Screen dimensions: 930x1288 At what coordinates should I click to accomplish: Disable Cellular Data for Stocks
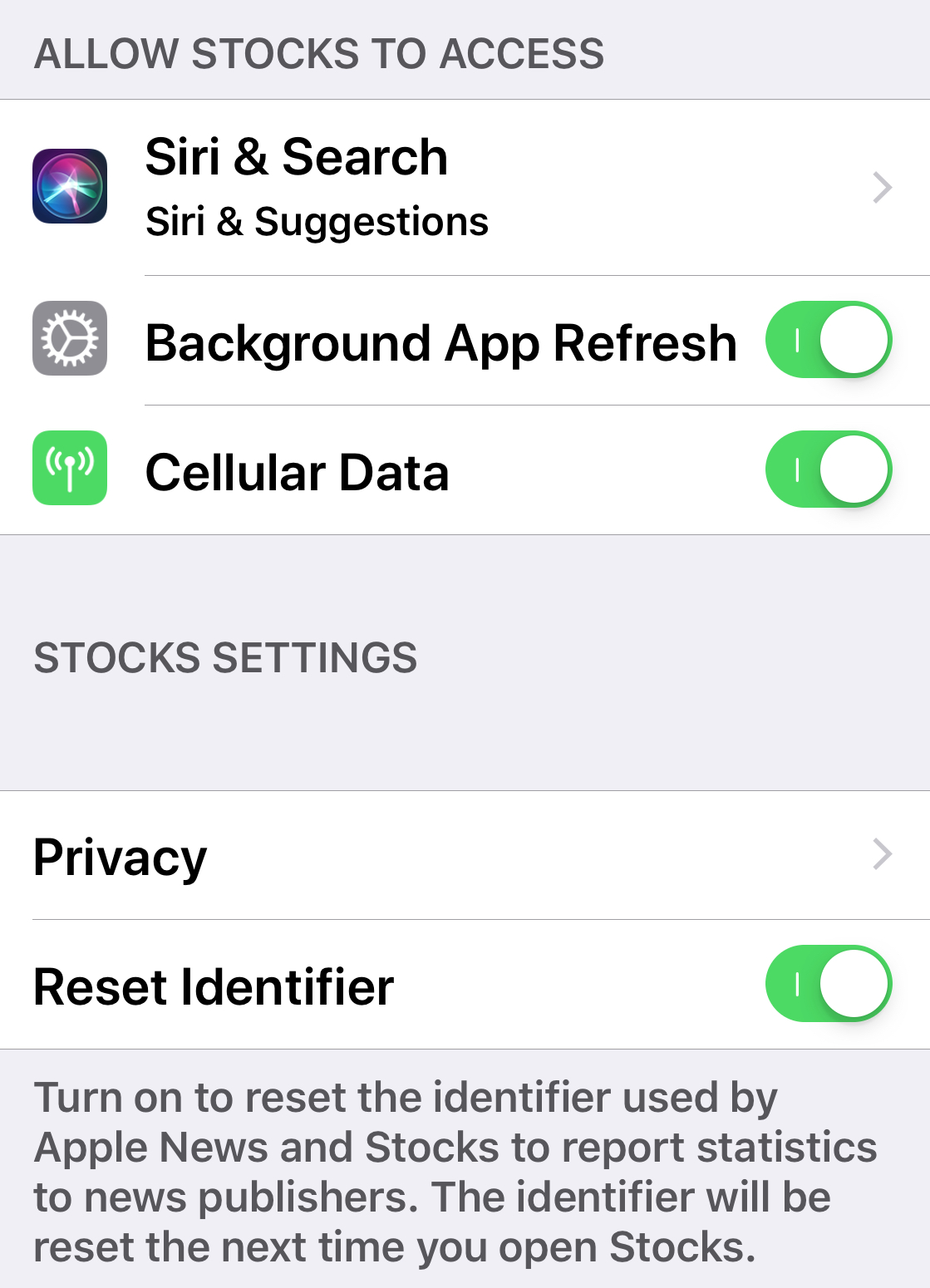coord(829,469)
